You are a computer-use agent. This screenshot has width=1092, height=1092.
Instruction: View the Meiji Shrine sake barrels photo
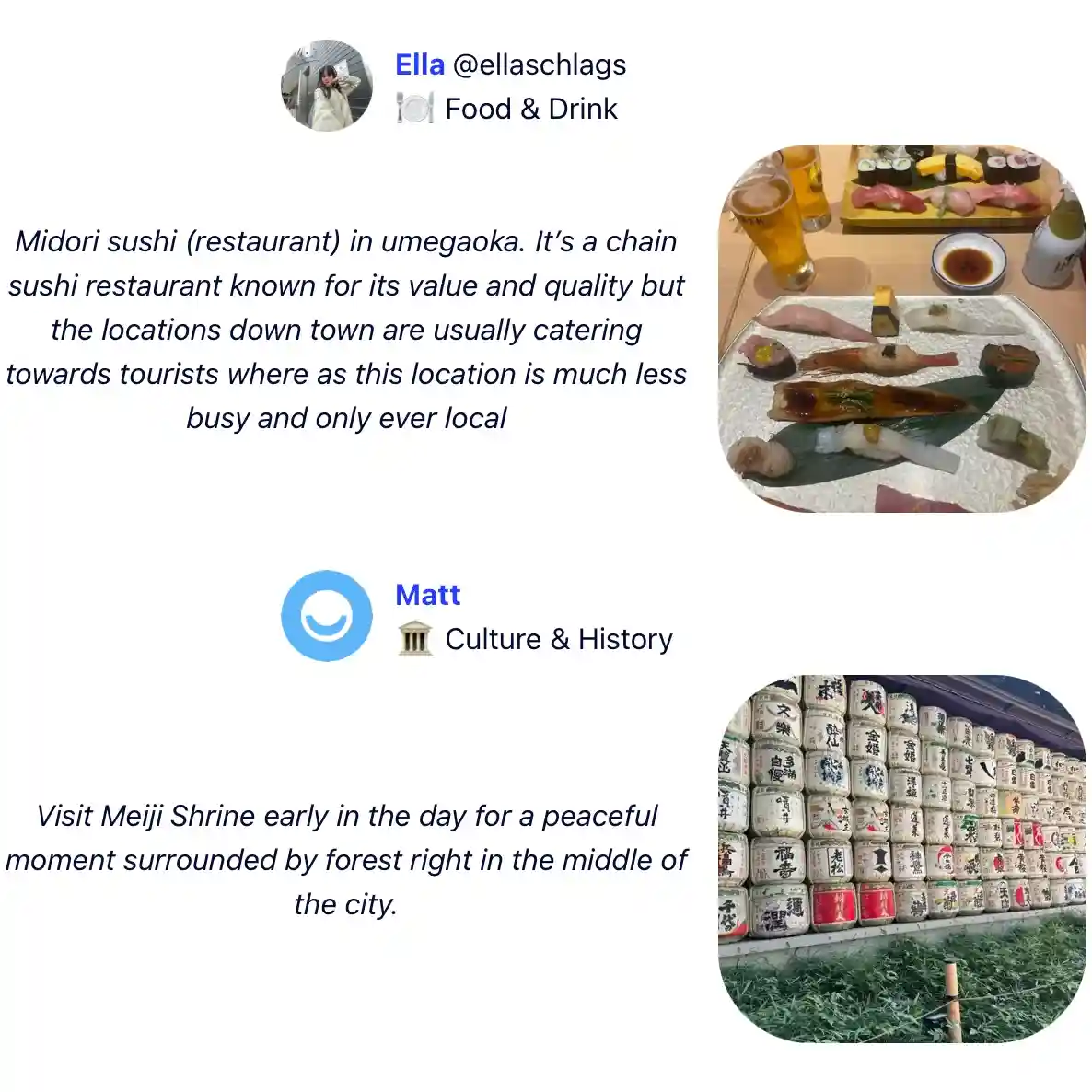click(901, 859)
